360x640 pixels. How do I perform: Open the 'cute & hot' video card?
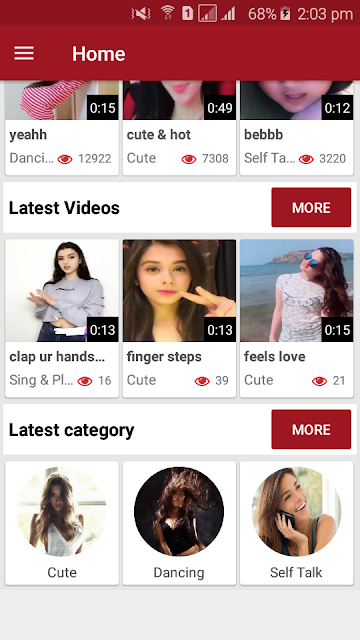[179, 127]
